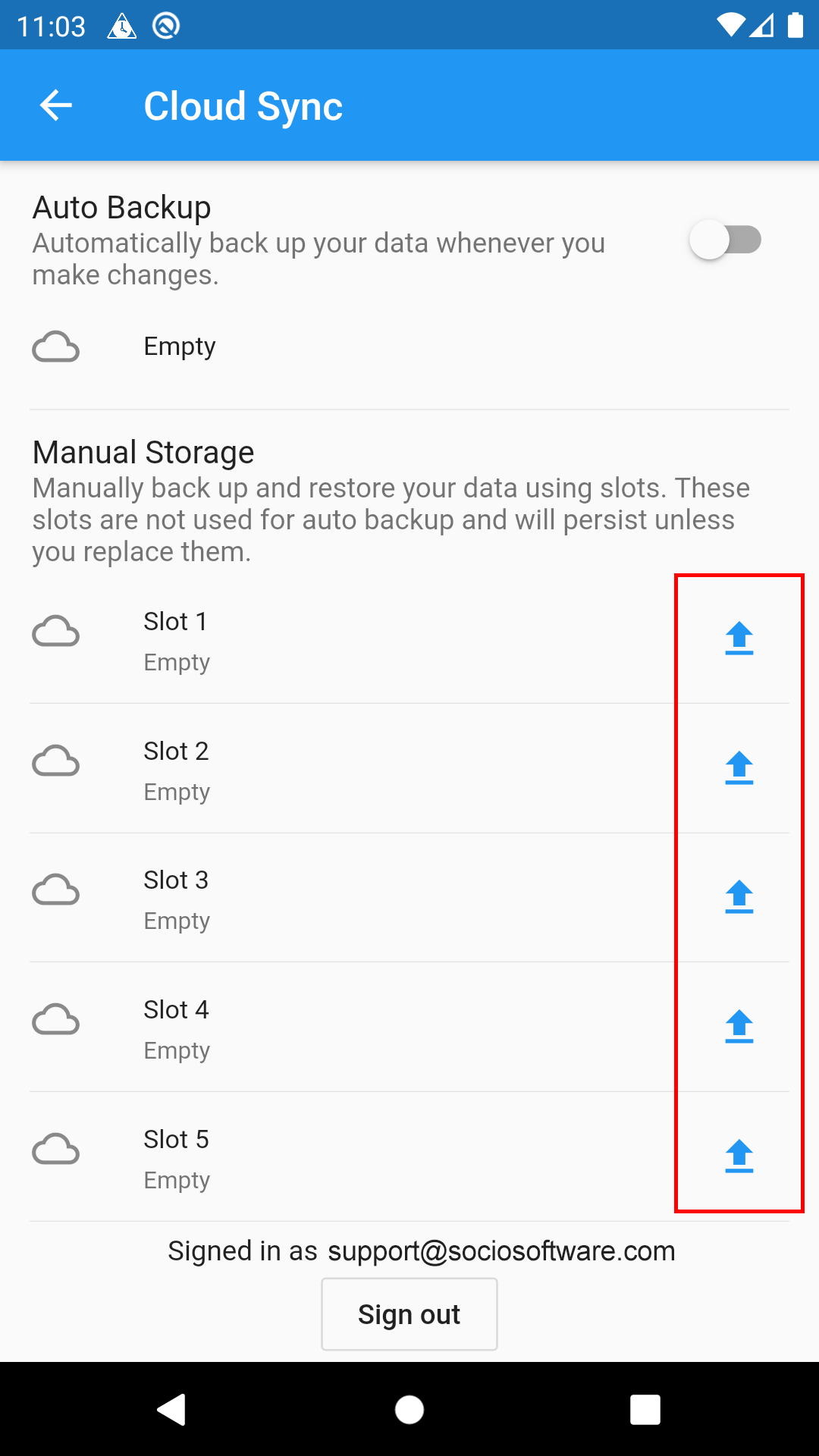Upload backup to Slot 2

click(739, 767)
